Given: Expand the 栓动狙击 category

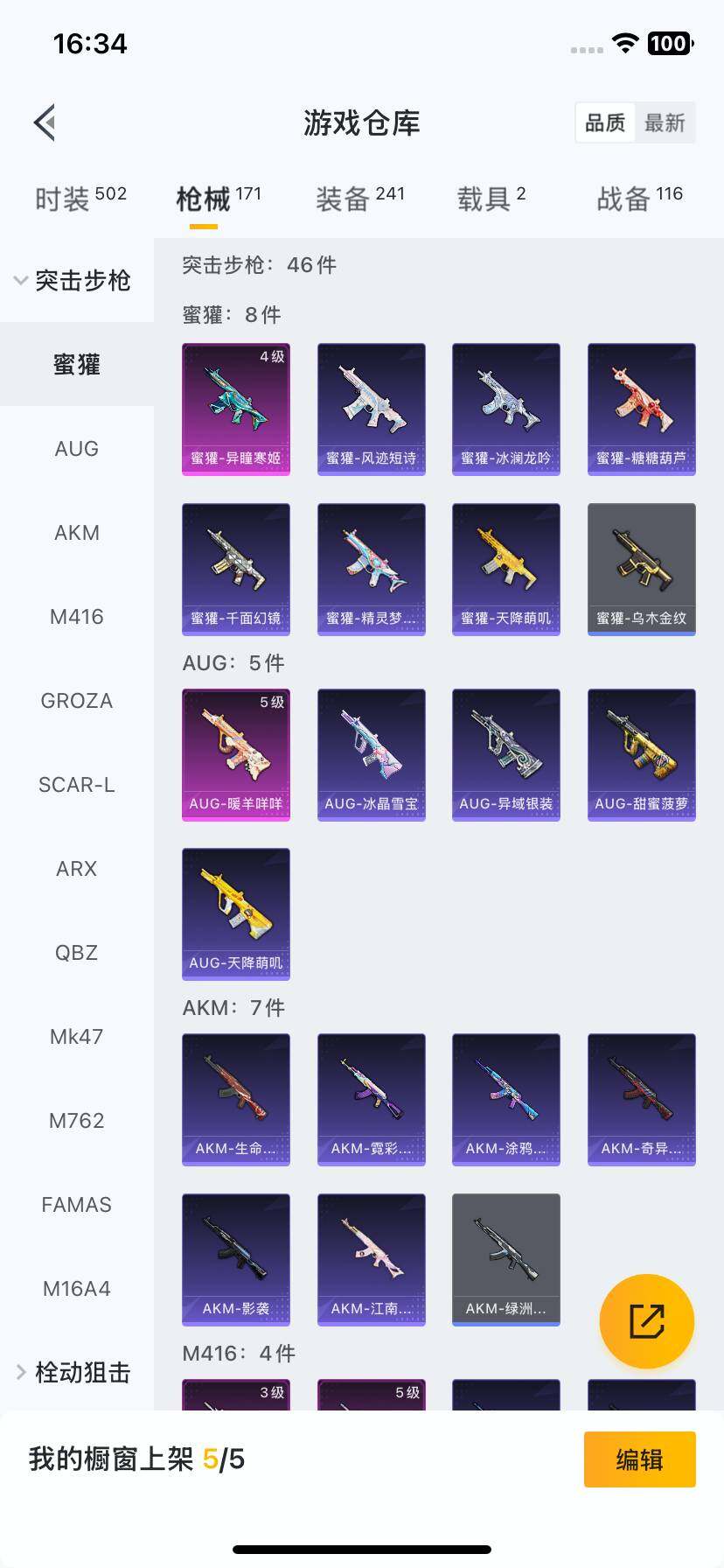Looking at the screenshot, I should [73, 1372].
